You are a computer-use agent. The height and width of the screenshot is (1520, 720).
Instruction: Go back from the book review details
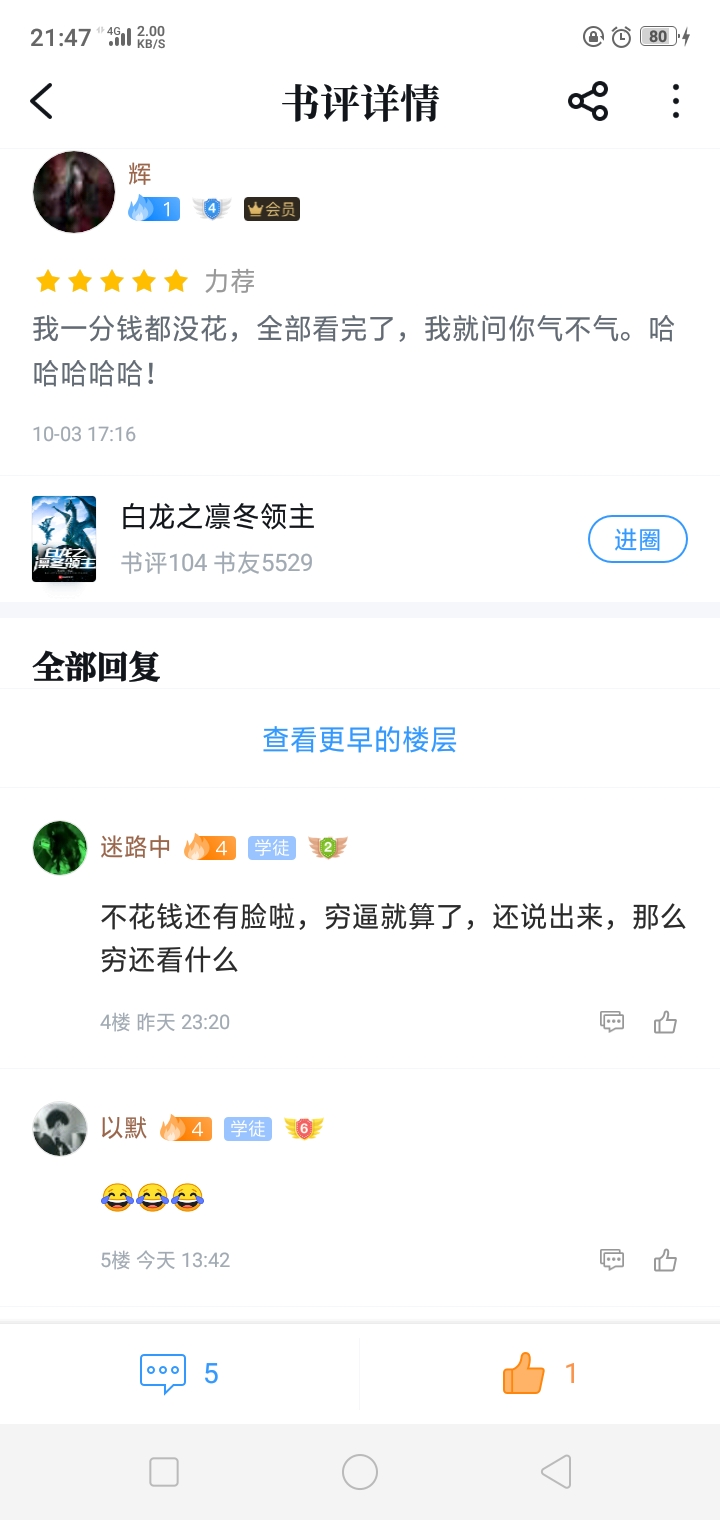point(42,101)
